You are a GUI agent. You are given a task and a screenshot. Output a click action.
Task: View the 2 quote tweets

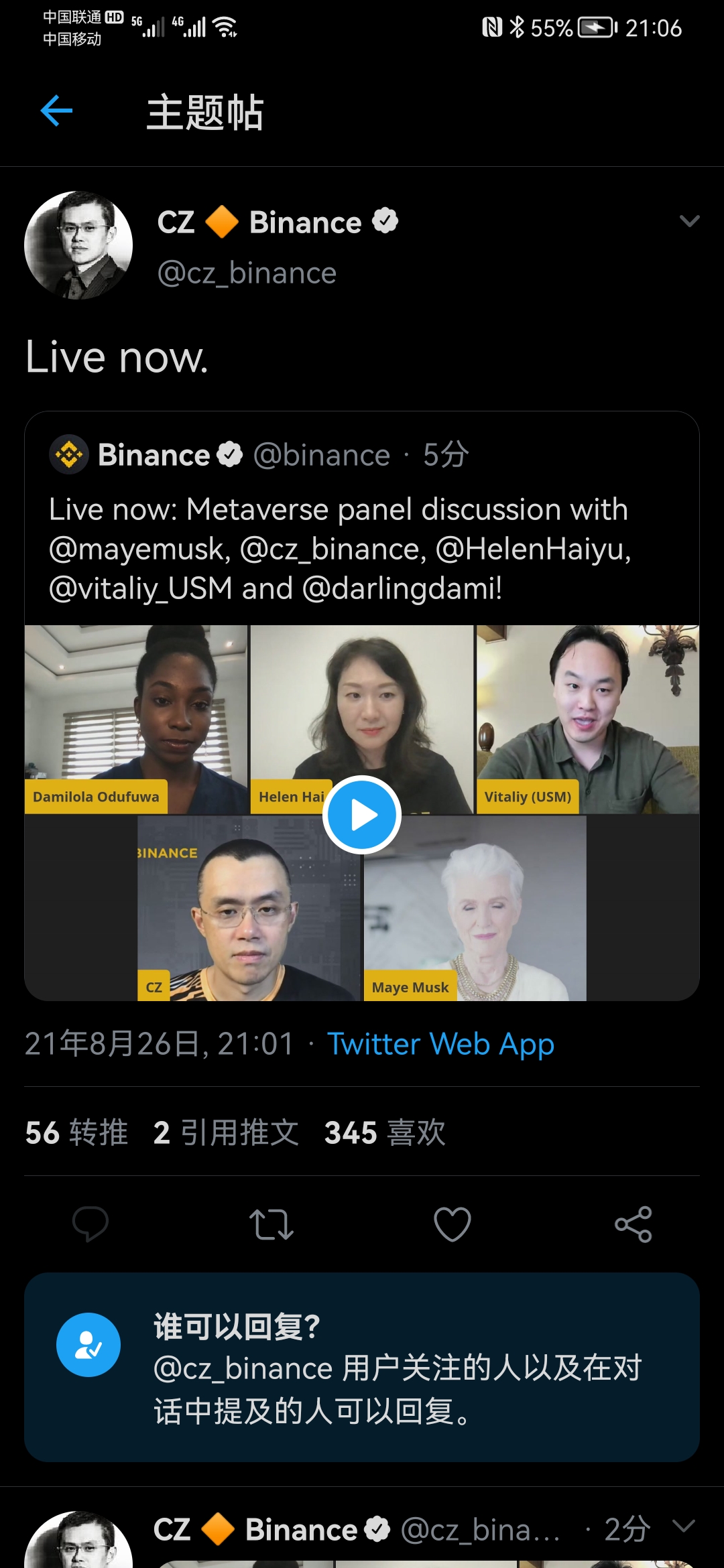[x=226, y=1132]
